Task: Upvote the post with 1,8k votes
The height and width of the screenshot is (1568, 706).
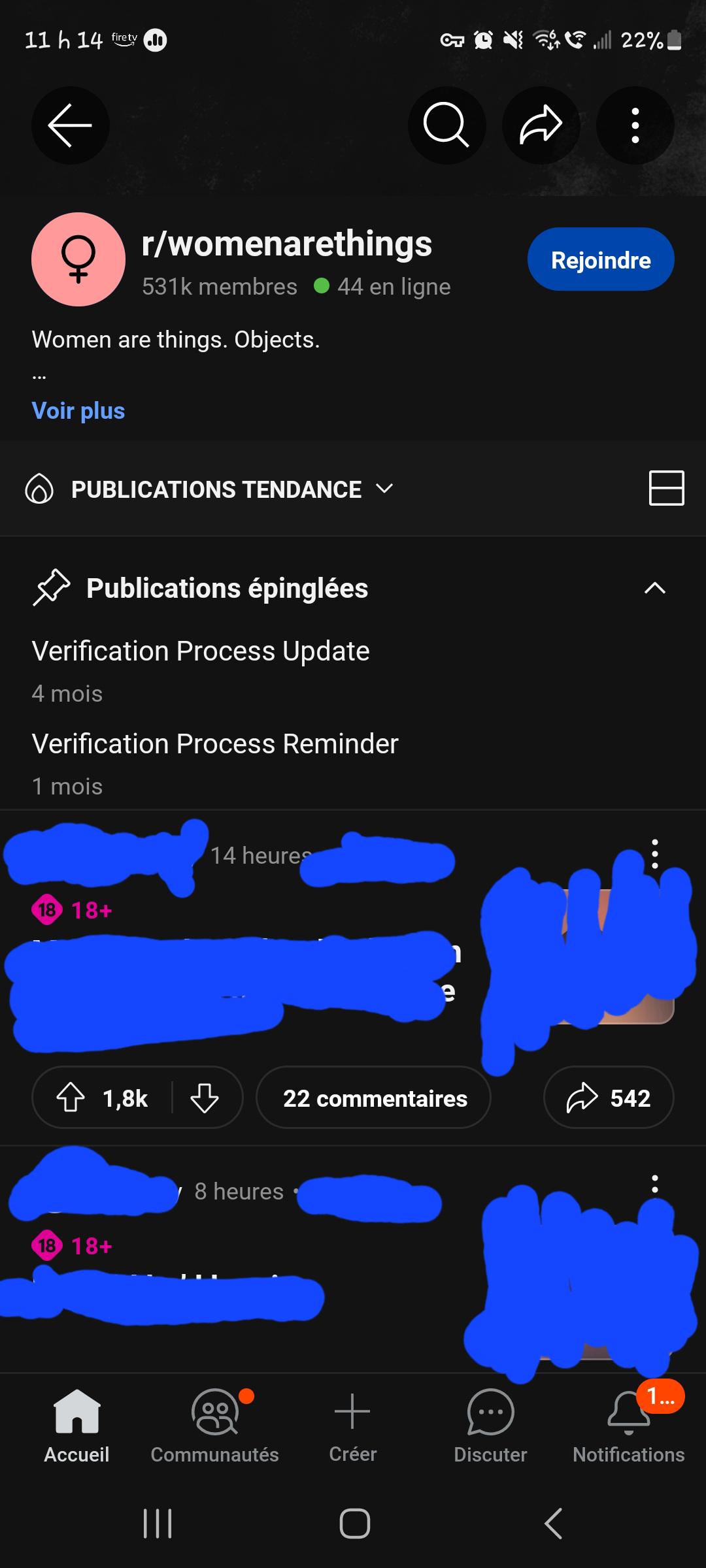Action: tap(71, 1098)
